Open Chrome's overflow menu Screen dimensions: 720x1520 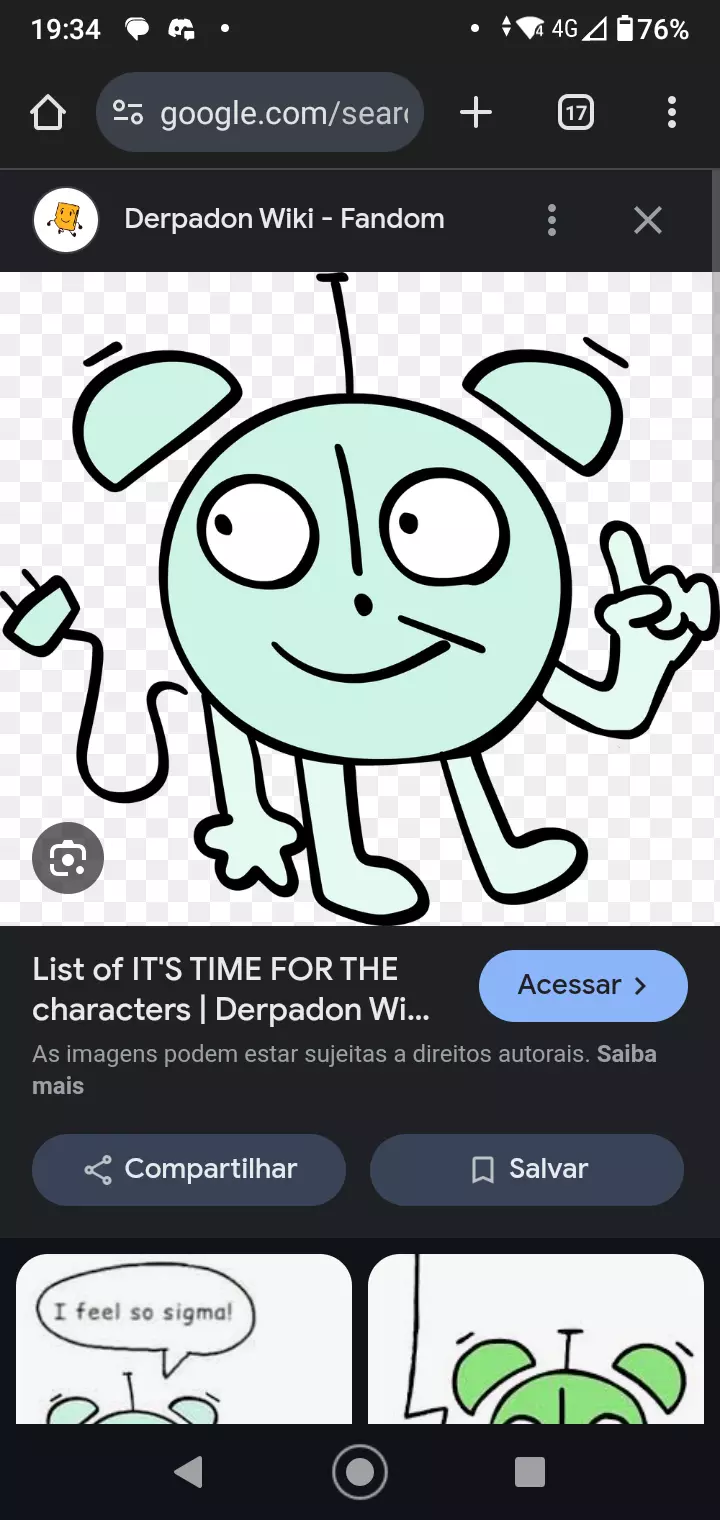click(x=671, y=113)
